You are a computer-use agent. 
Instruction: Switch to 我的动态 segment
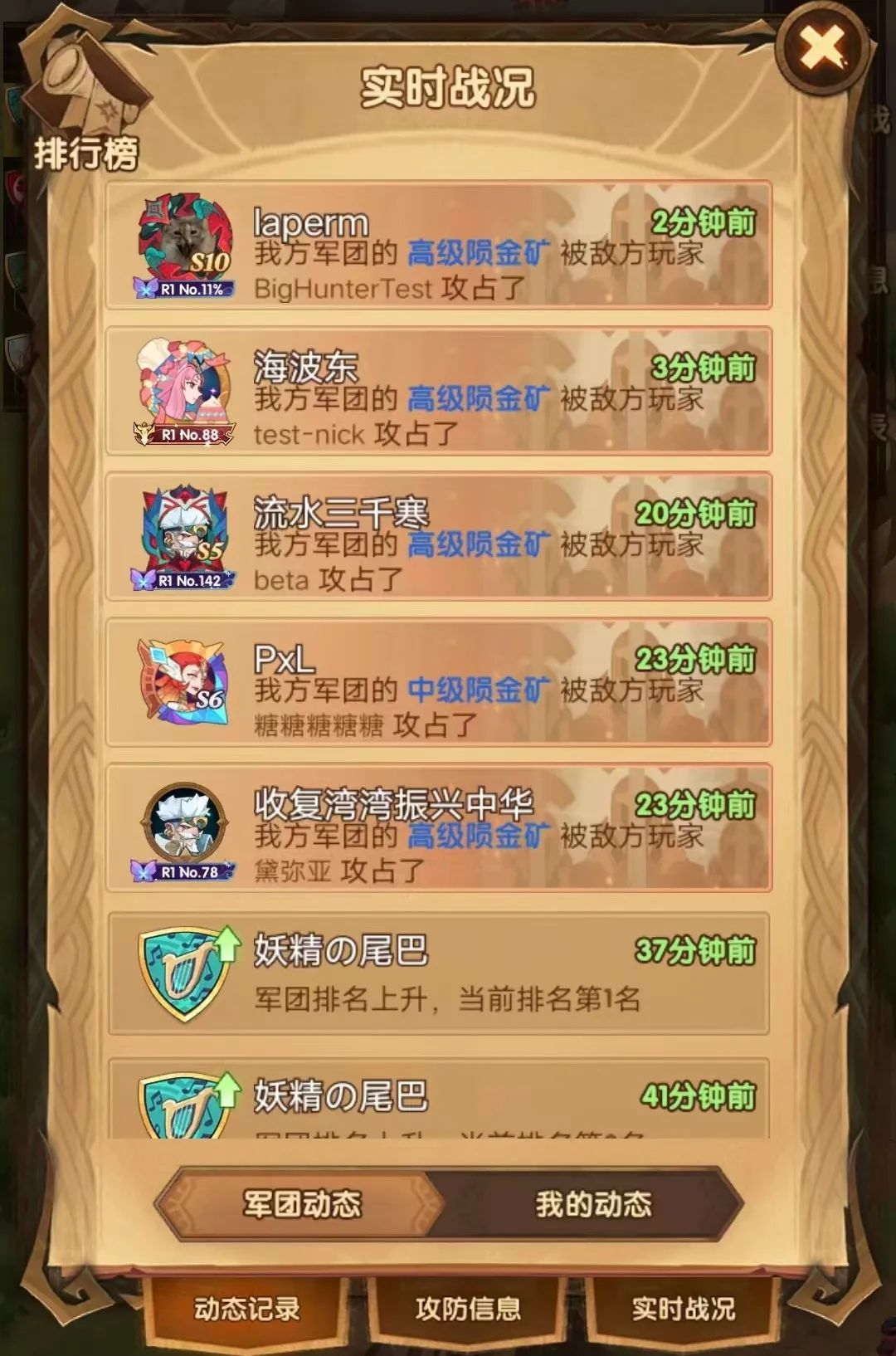593,1204
